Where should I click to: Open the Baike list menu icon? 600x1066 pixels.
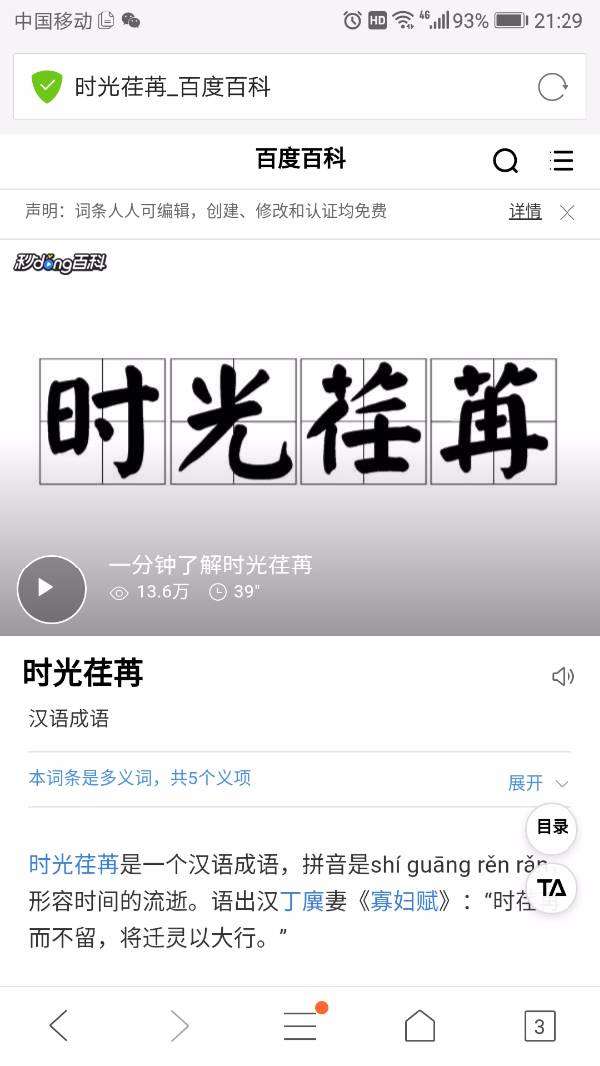tap(562, 160)
